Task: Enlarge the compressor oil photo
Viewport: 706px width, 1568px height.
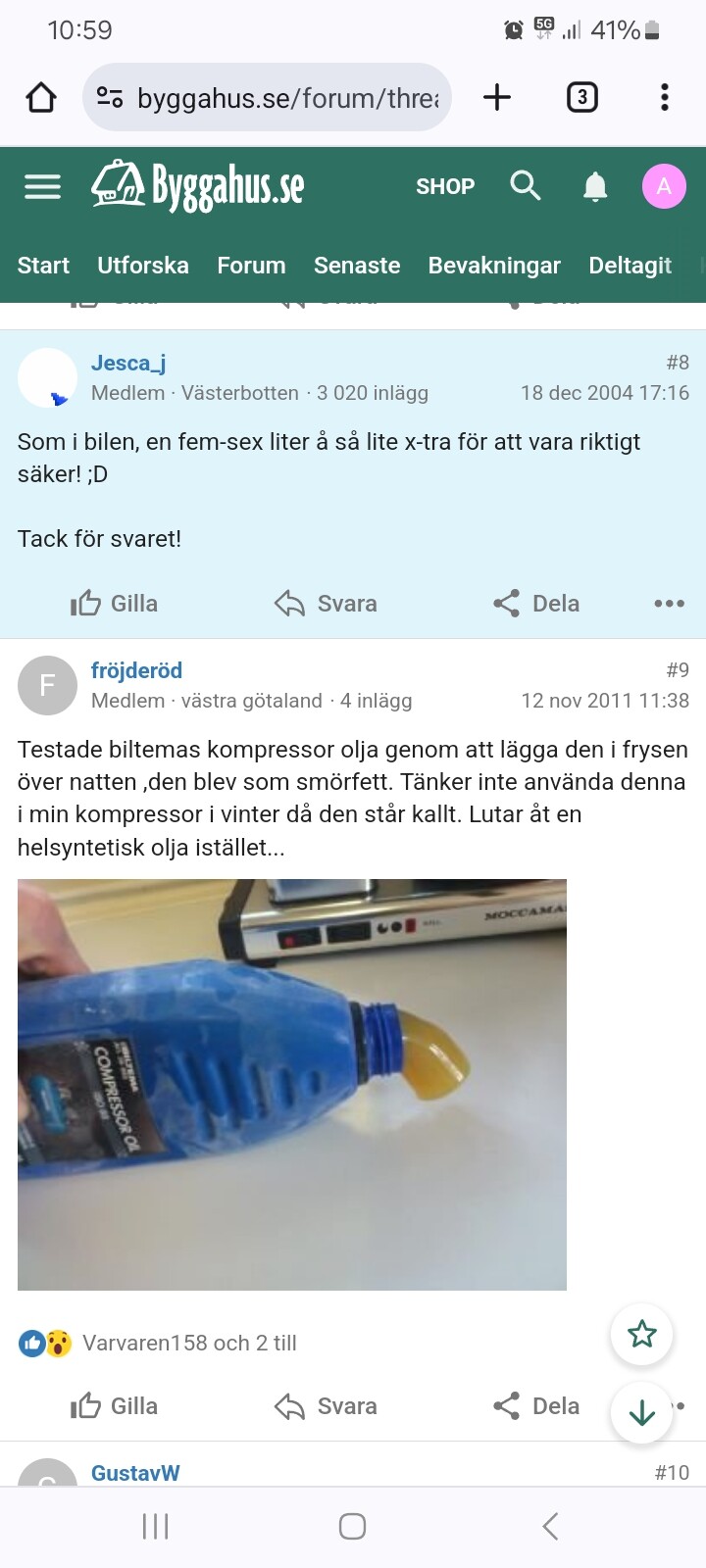Action: click(x=292, y=1084)
